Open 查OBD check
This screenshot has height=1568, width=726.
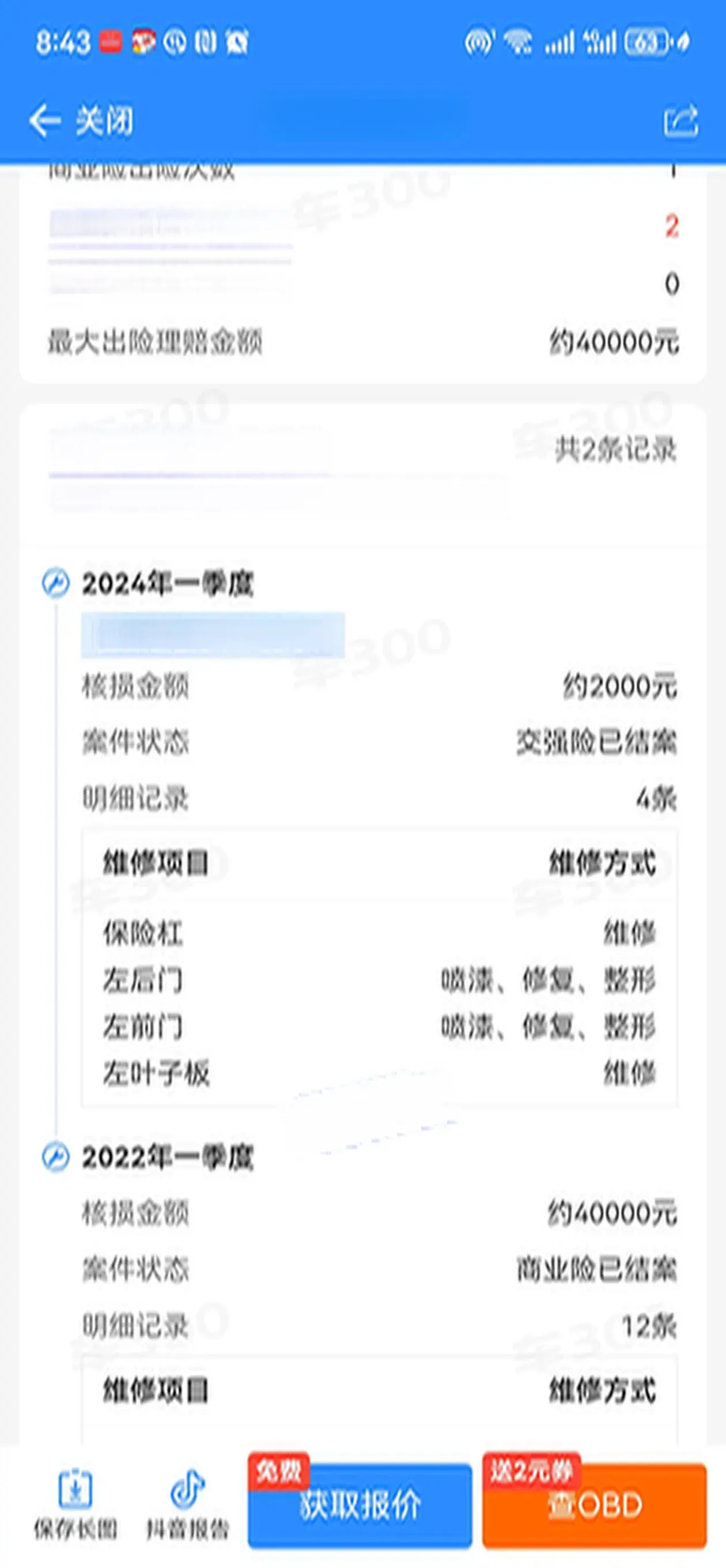pyautogui.click(x=594, y=1503)
